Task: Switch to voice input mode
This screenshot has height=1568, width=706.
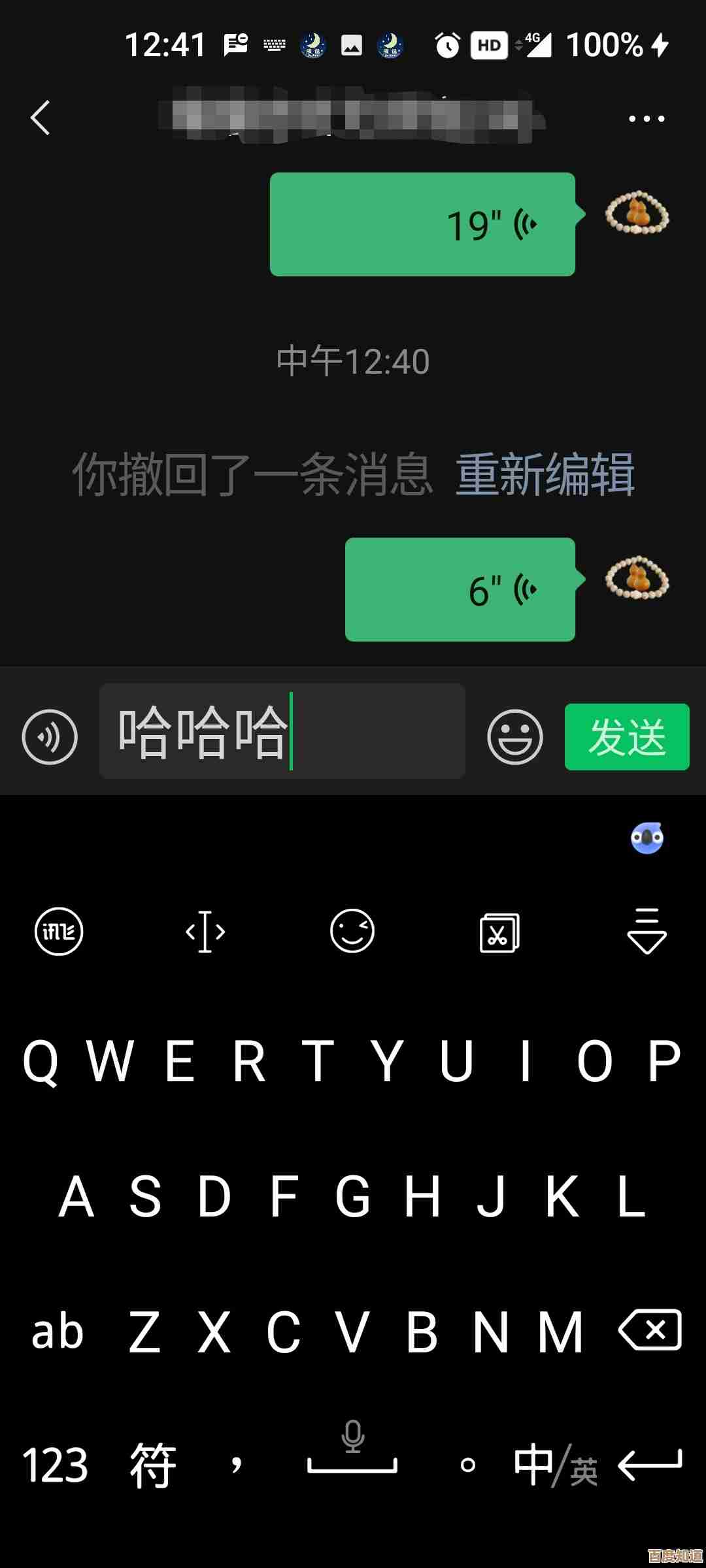Action: (x=50, y=737)
